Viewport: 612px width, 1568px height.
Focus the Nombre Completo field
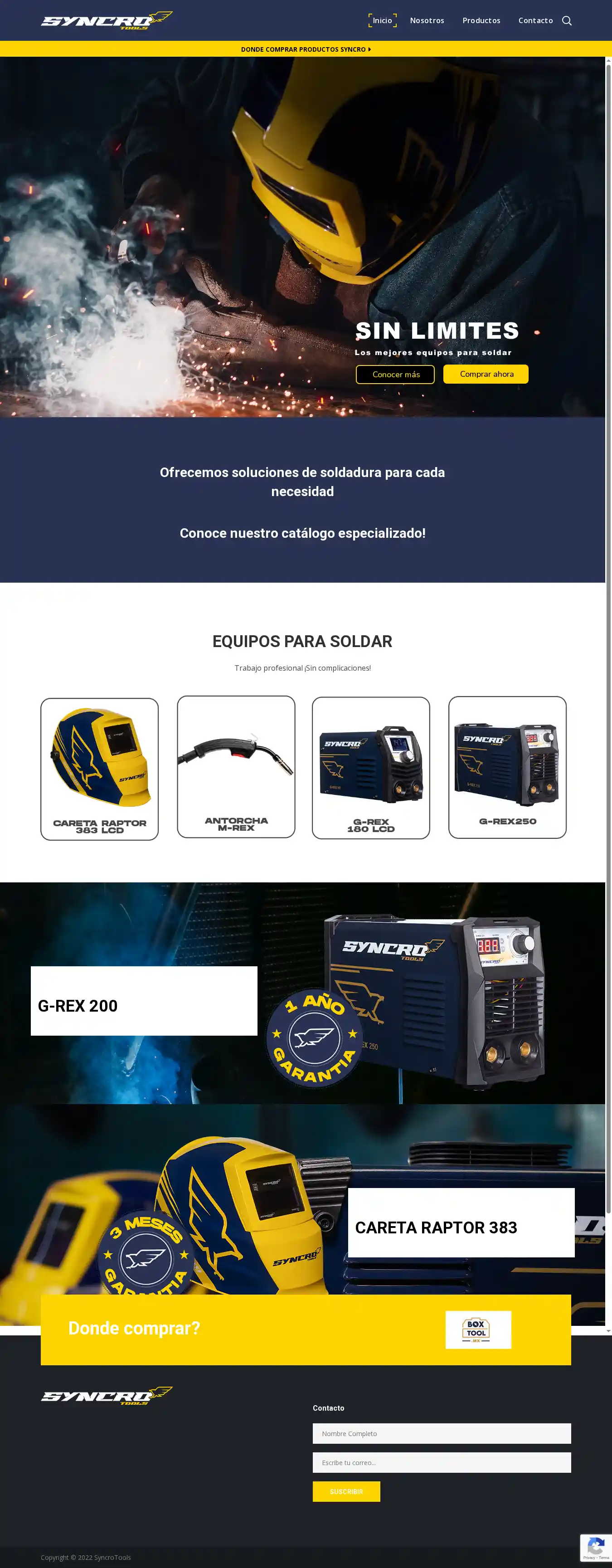pos(441,1433)
